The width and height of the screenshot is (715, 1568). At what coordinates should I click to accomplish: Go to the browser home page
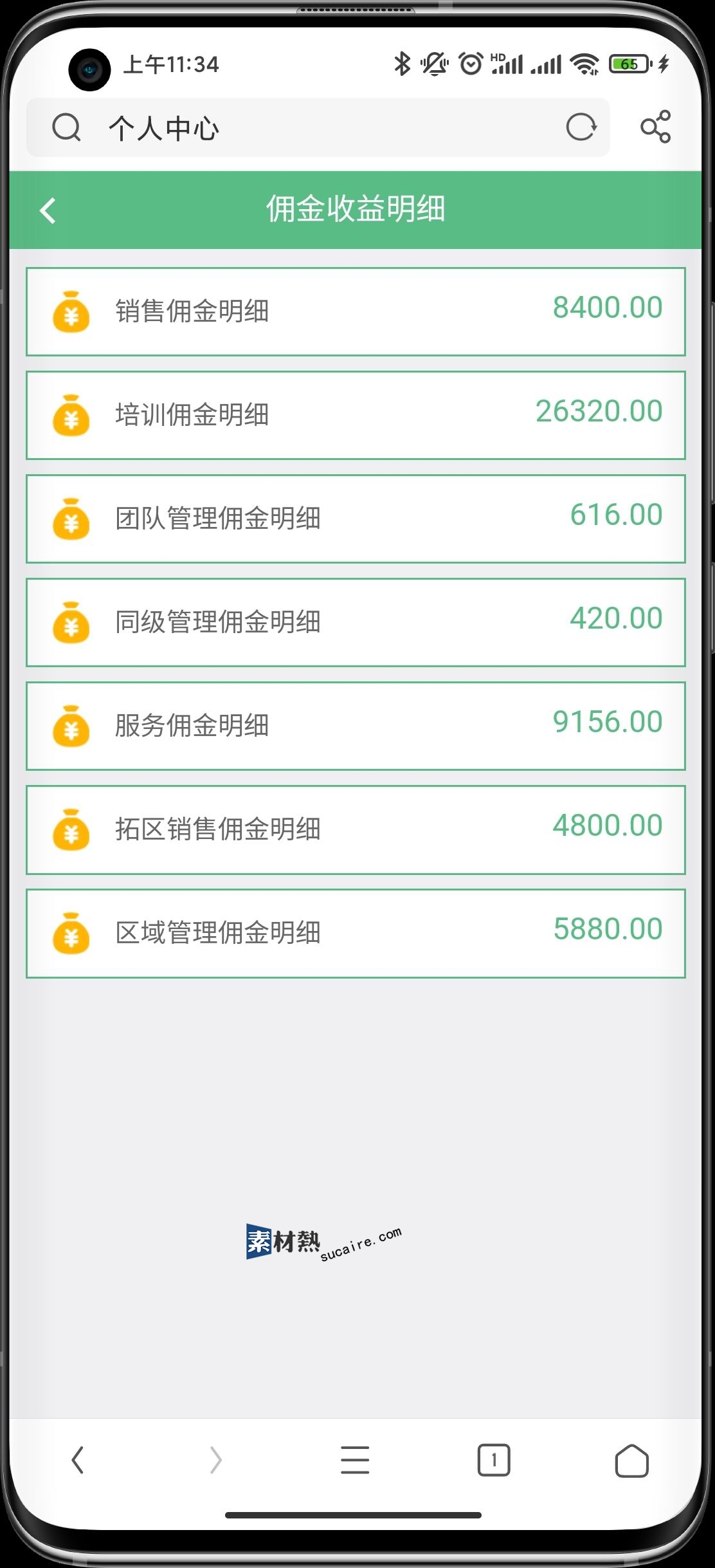click(x=632, y=1460)
